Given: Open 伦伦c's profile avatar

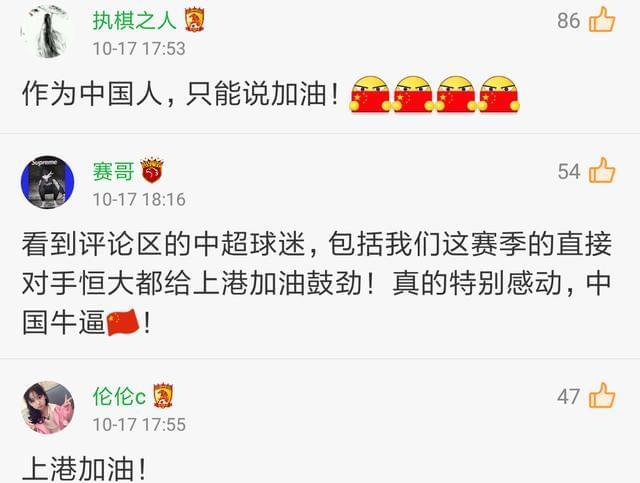Looking at the screenshot, I should (46, 407).
